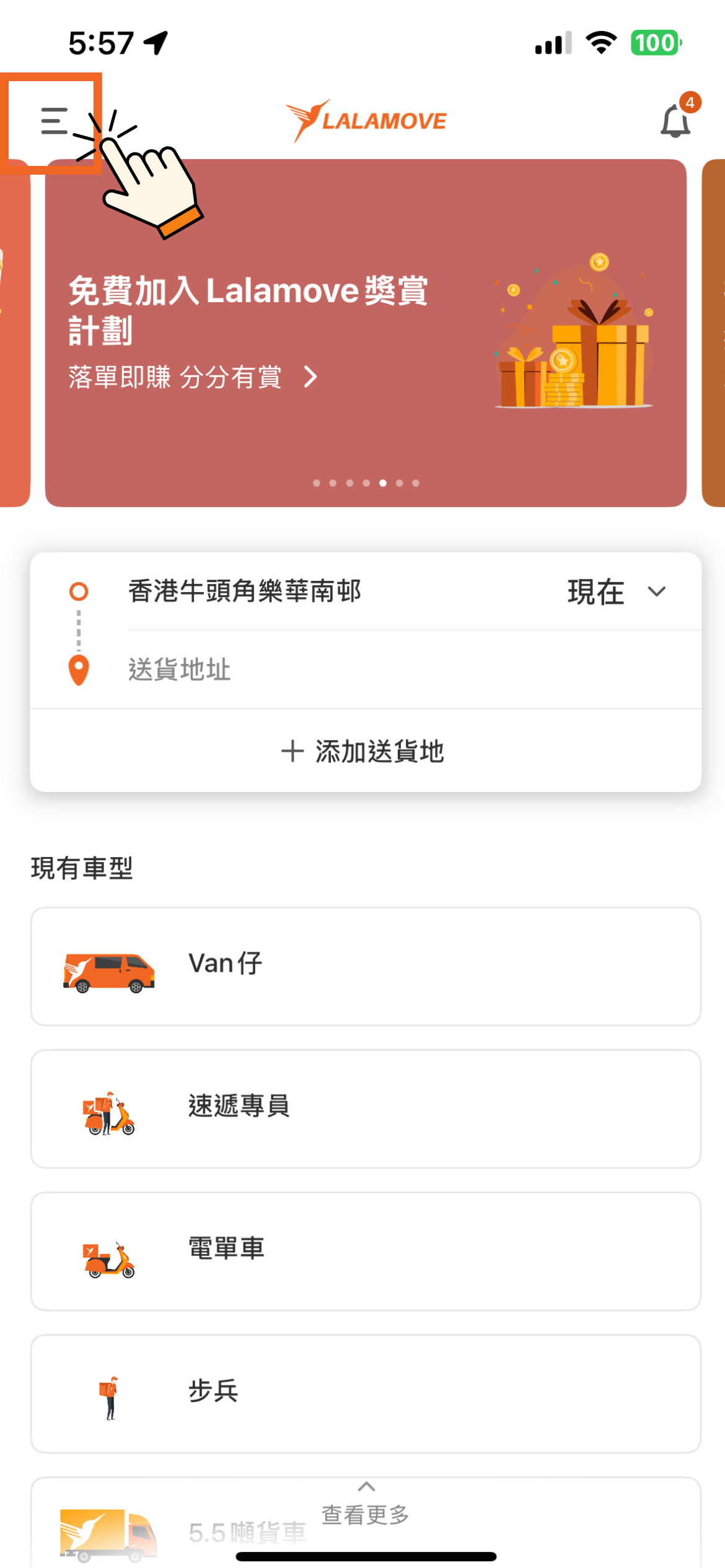Pick the 電單車 motorcycle option
This screenshot has width=725, height=1568.
tap(366, 1251)
